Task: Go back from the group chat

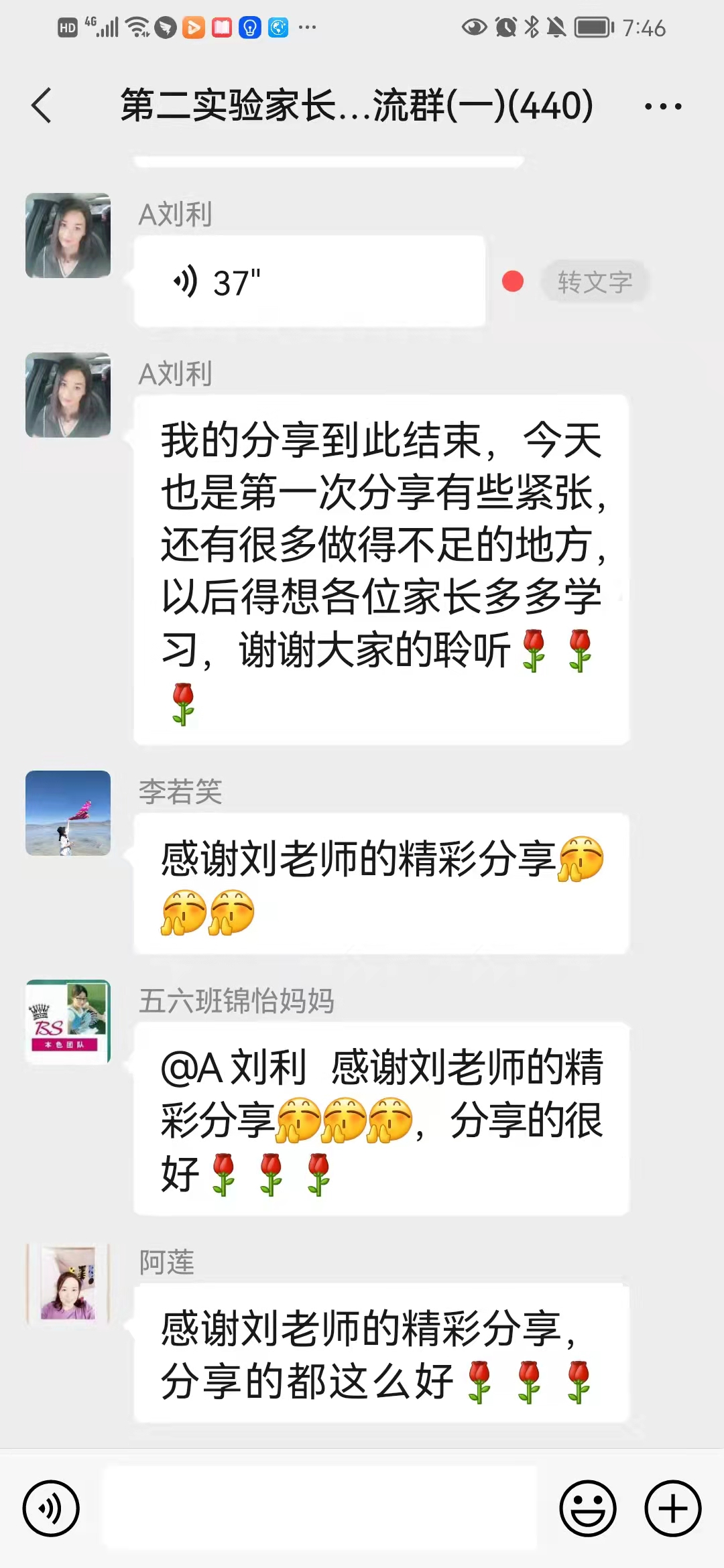Action: tap(42, 106)
